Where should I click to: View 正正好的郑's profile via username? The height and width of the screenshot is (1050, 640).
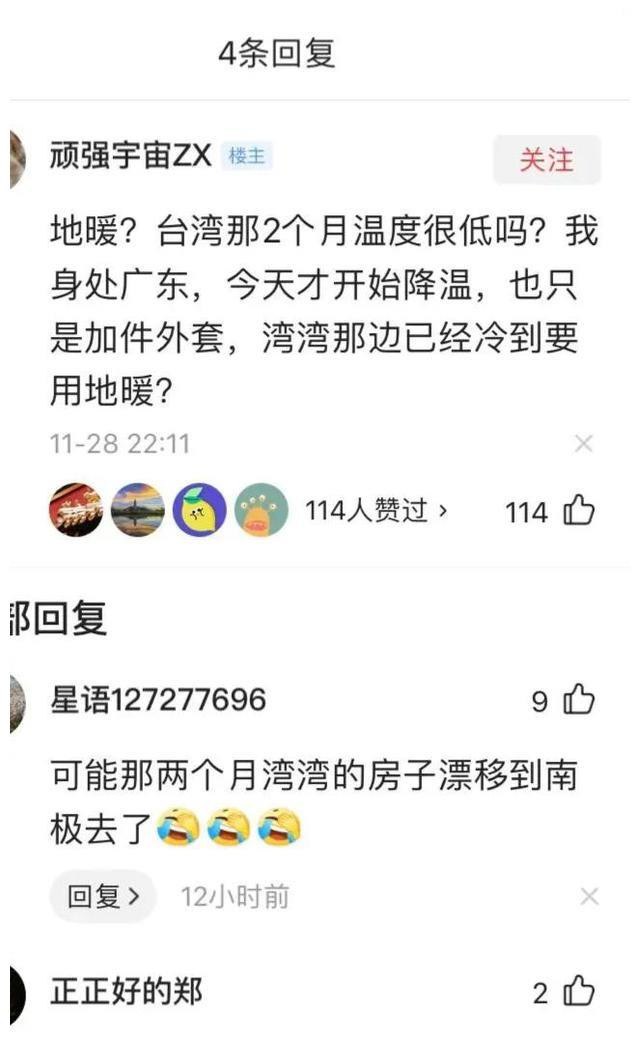pos(126,992)
